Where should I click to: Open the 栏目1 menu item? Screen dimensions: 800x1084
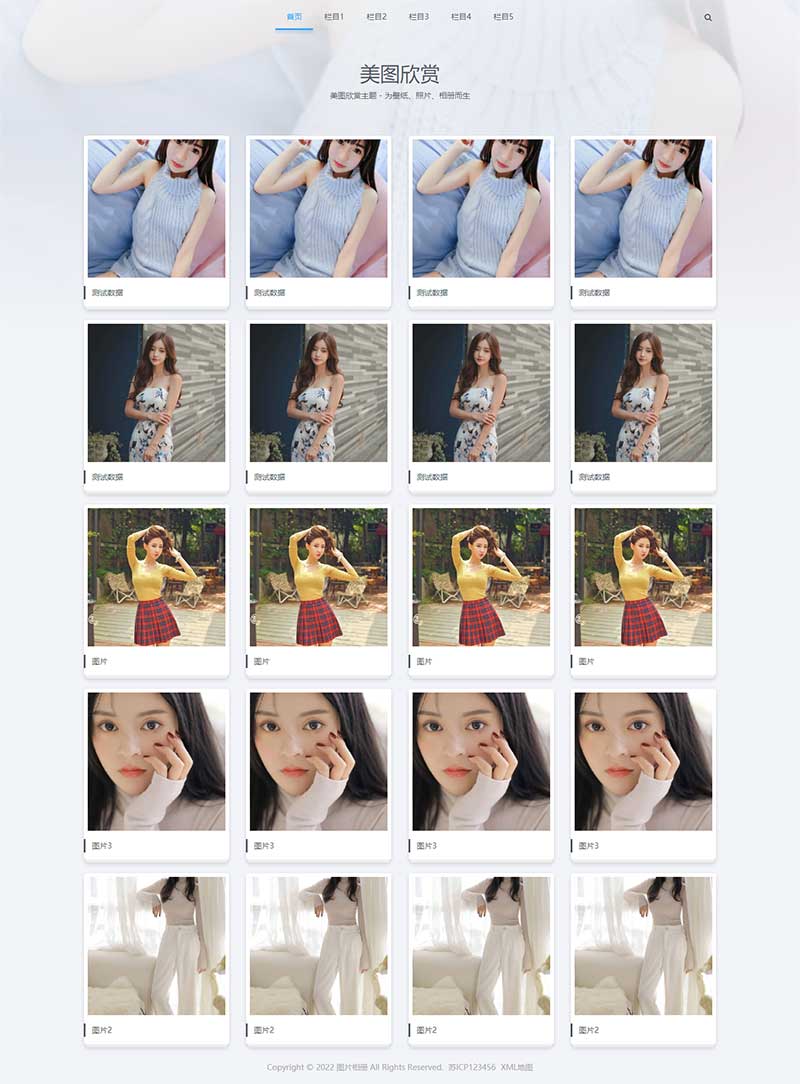[334, 16]
